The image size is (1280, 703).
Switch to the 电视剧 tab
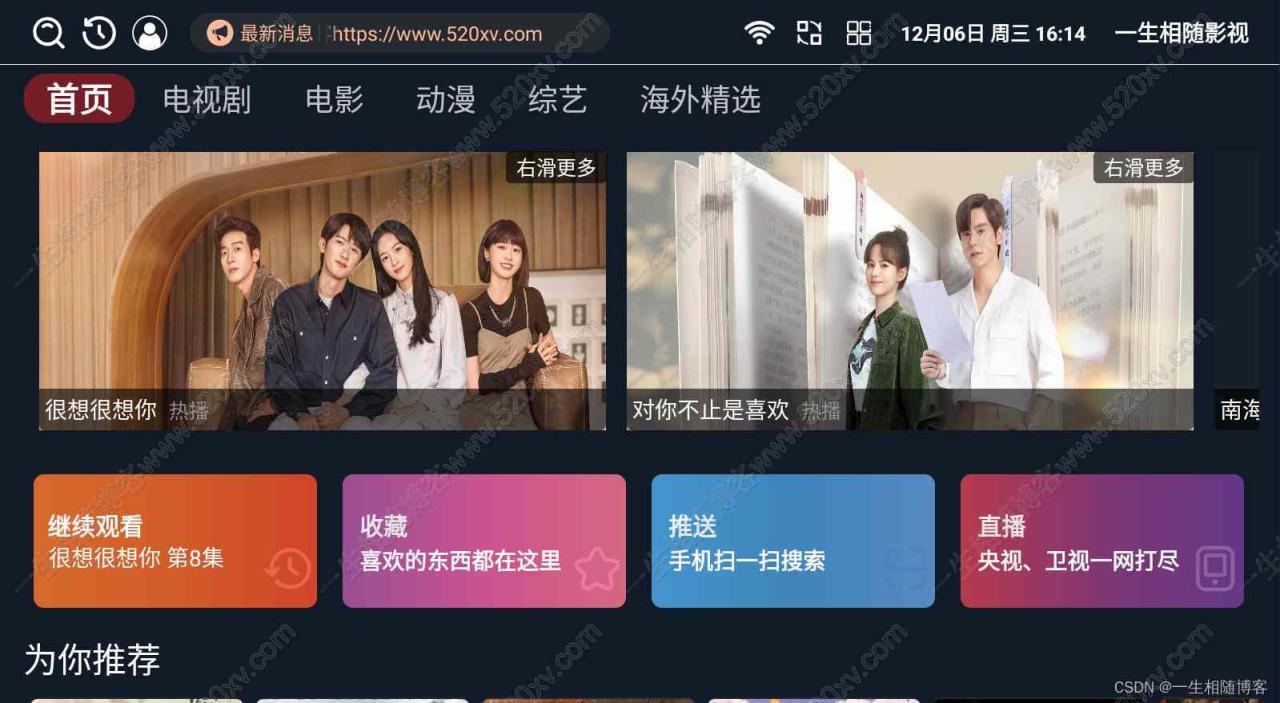pyautogui.click(x=207, y=99)
